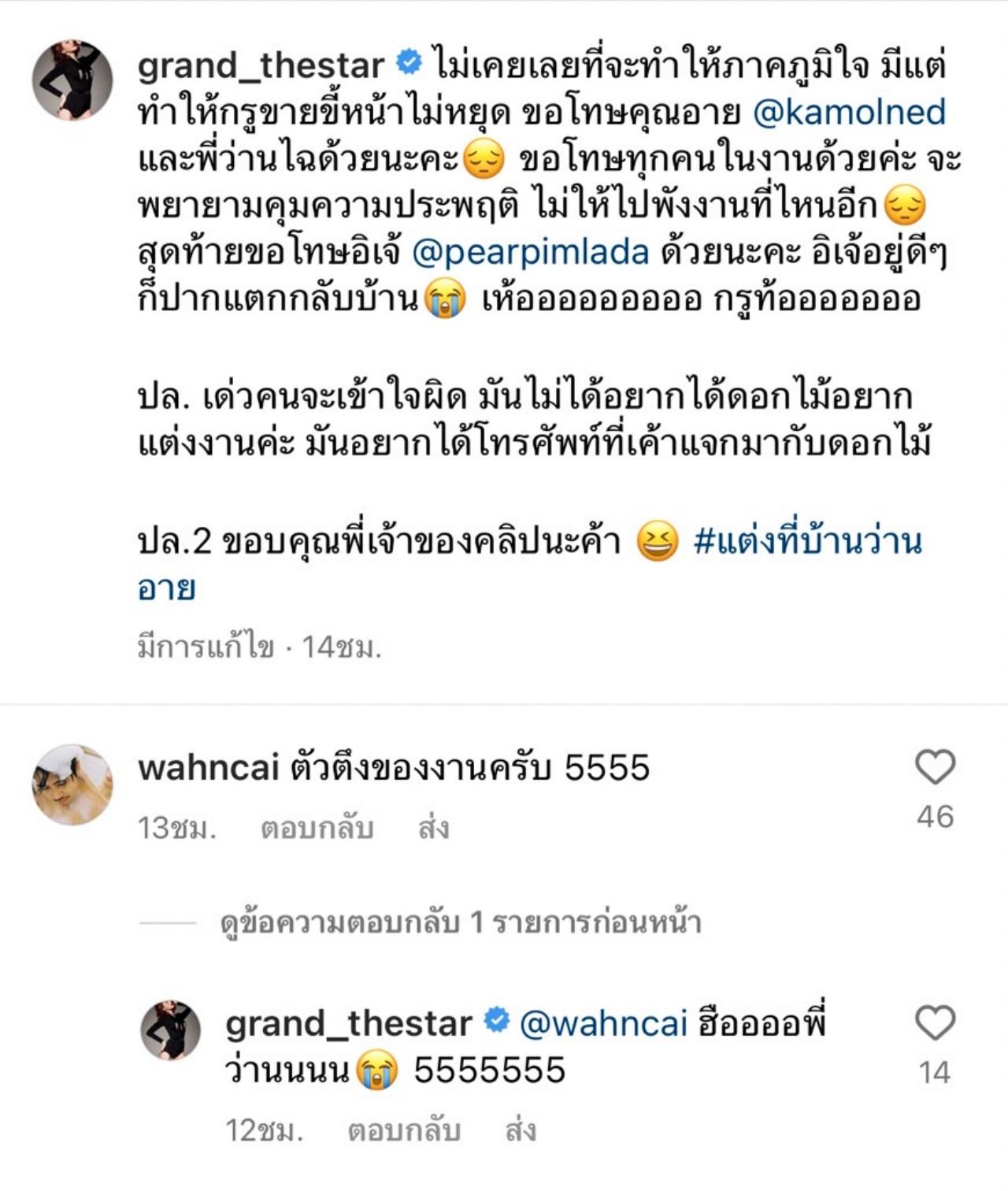Open grand_thestar's avatar beside the caption
Viewport: 1008px width, 1191px height.
[x=72, y=80]
